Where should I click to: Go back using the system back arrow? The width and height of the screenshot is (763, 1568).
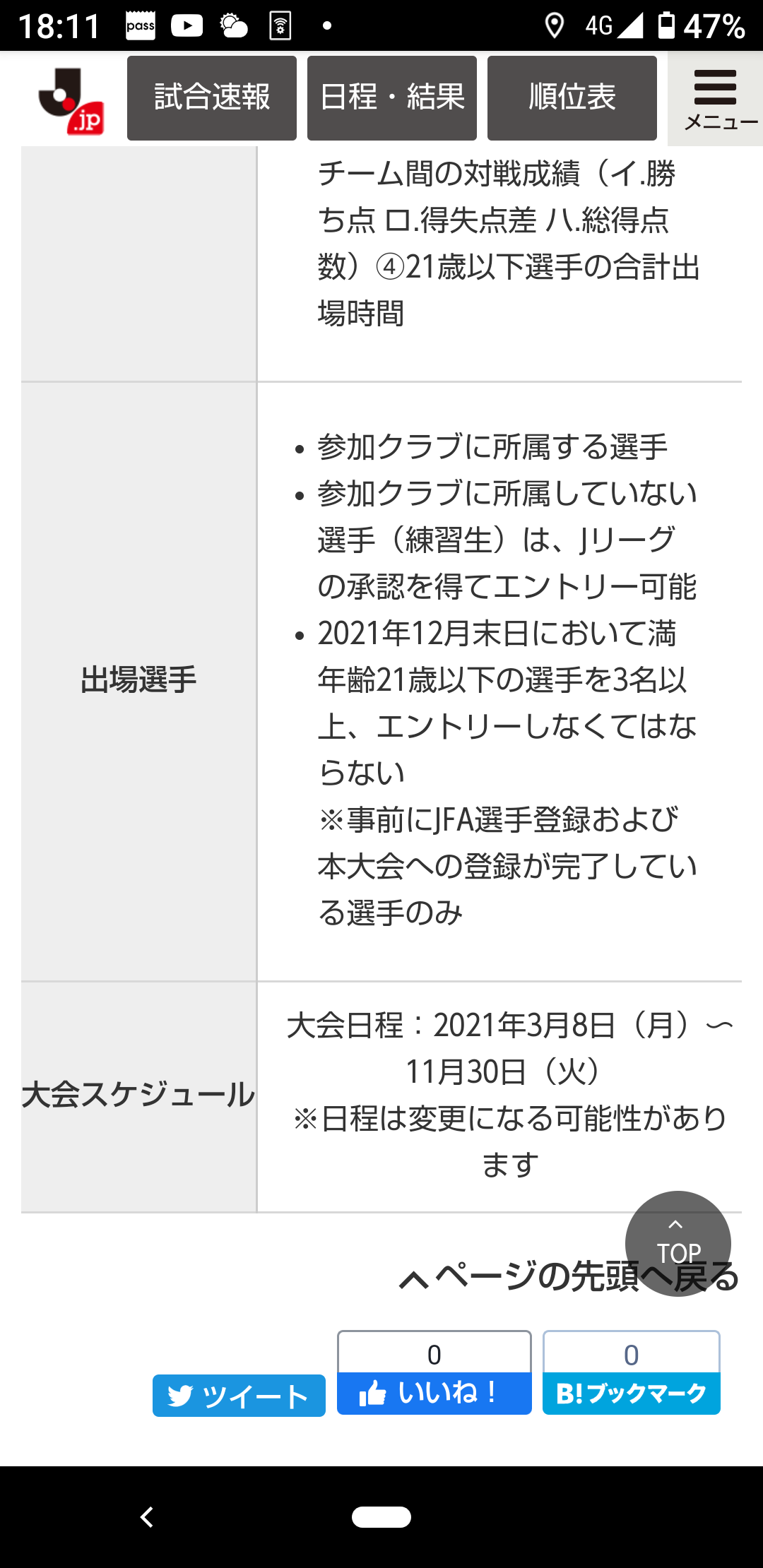[147, 1517]
